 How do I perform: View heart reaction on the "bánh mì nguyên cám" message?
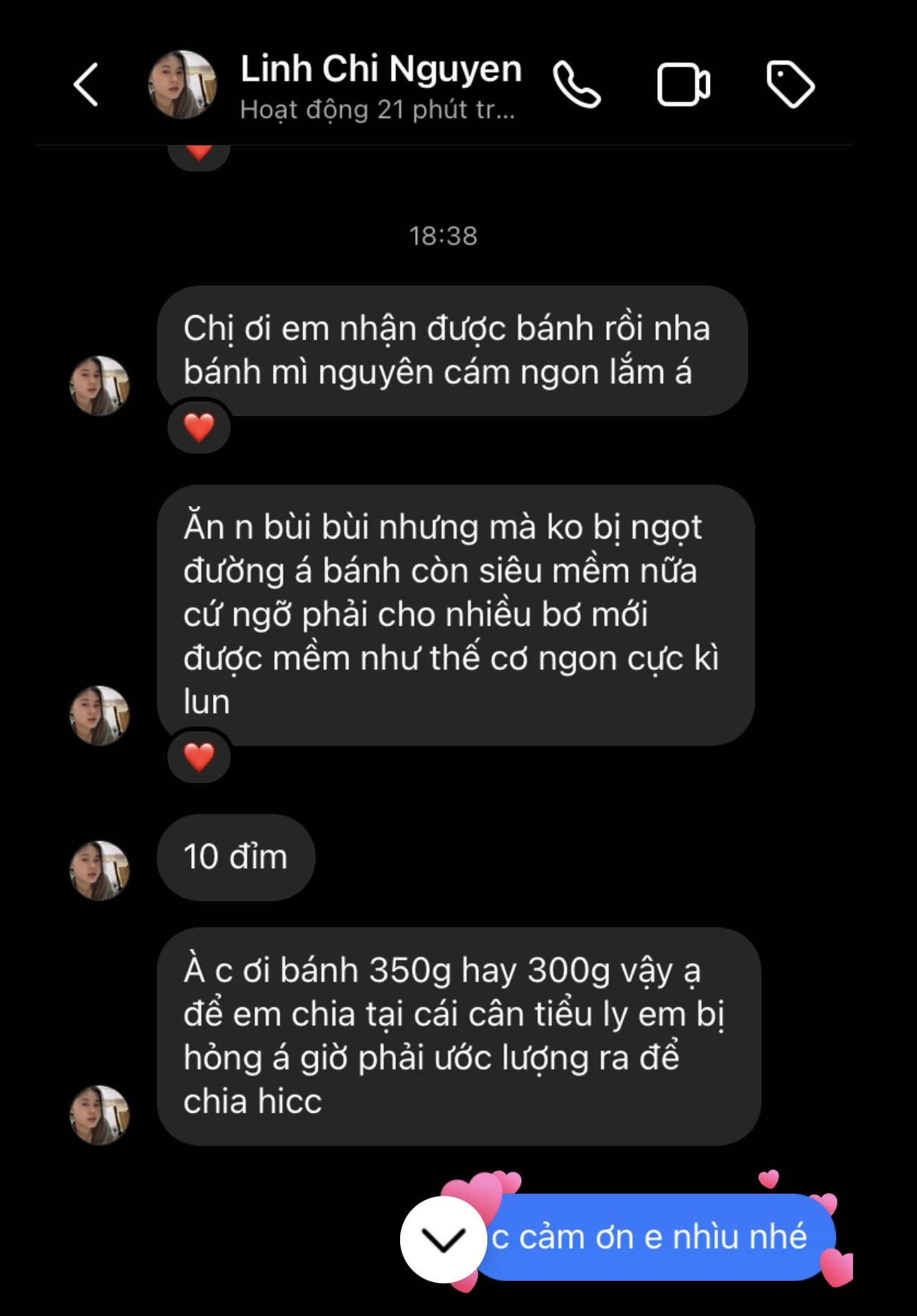point(199,427)
